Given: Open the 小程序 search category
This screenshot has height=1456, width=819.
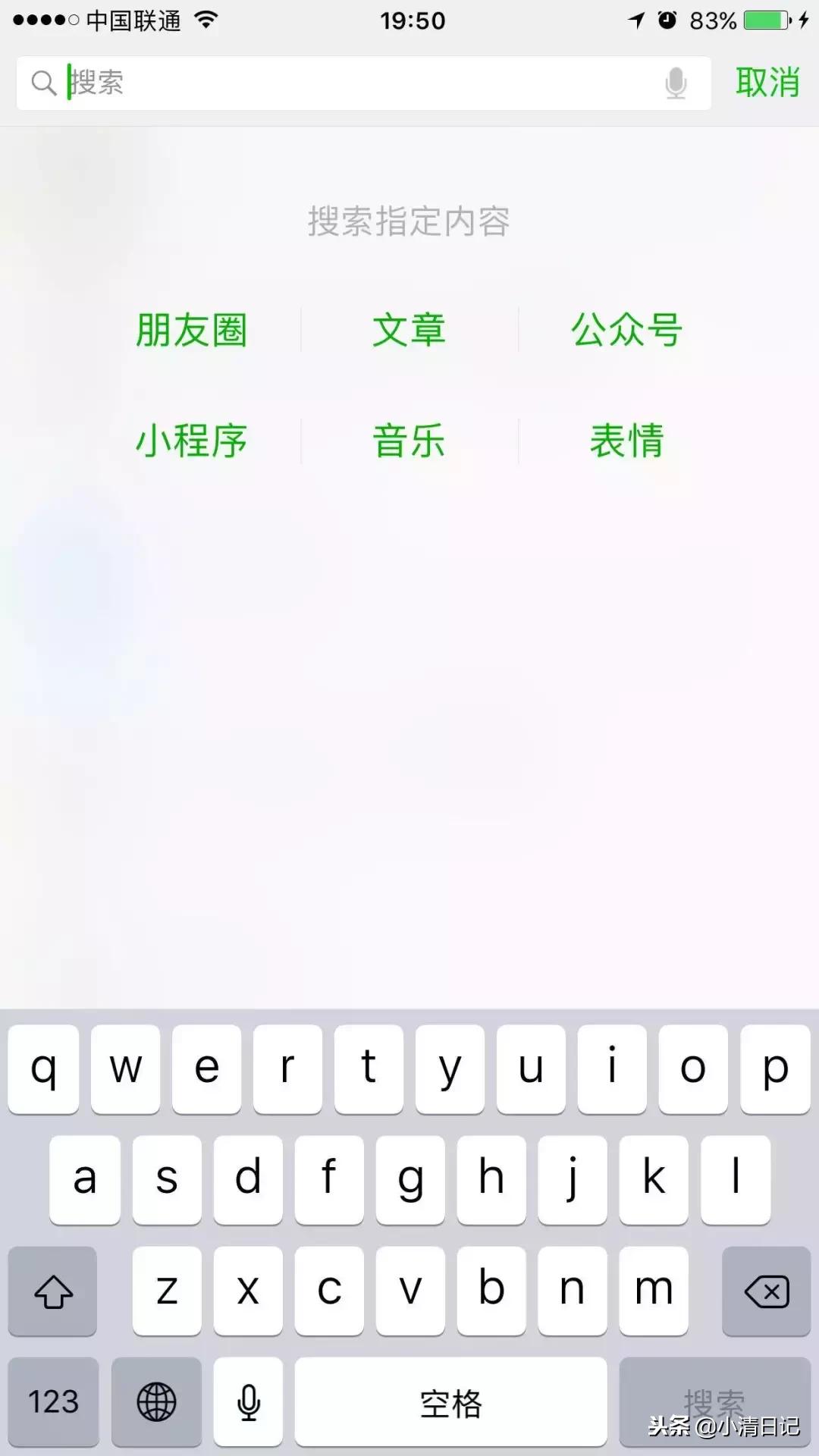Looking at the screenshot, I should [192, 441].
